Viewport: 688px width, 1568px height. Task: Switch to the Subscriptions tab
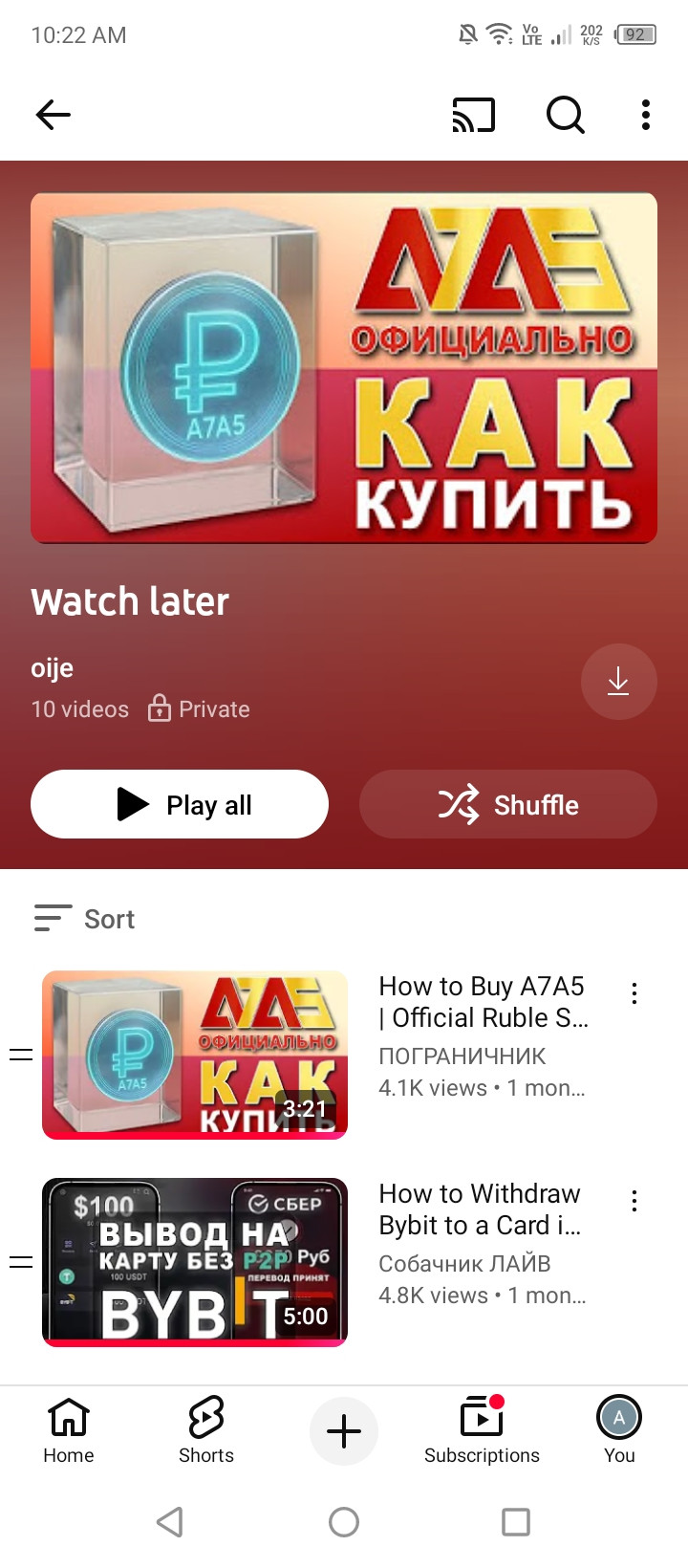coord(482,1430)
